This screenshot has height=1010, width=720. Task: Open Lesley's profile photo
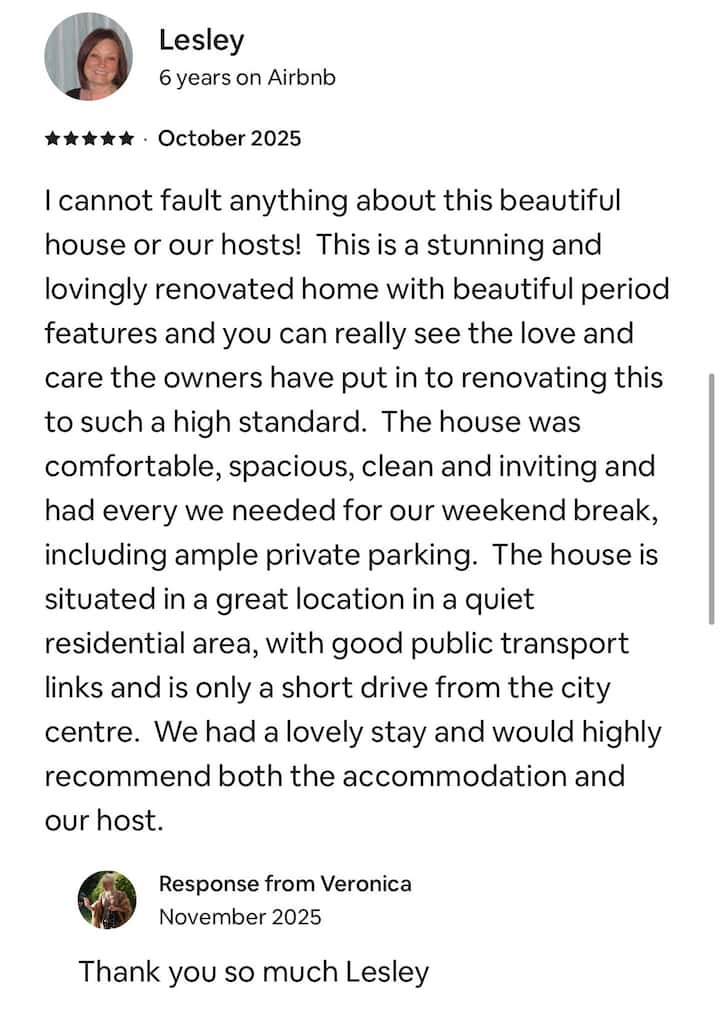point(88,57)
